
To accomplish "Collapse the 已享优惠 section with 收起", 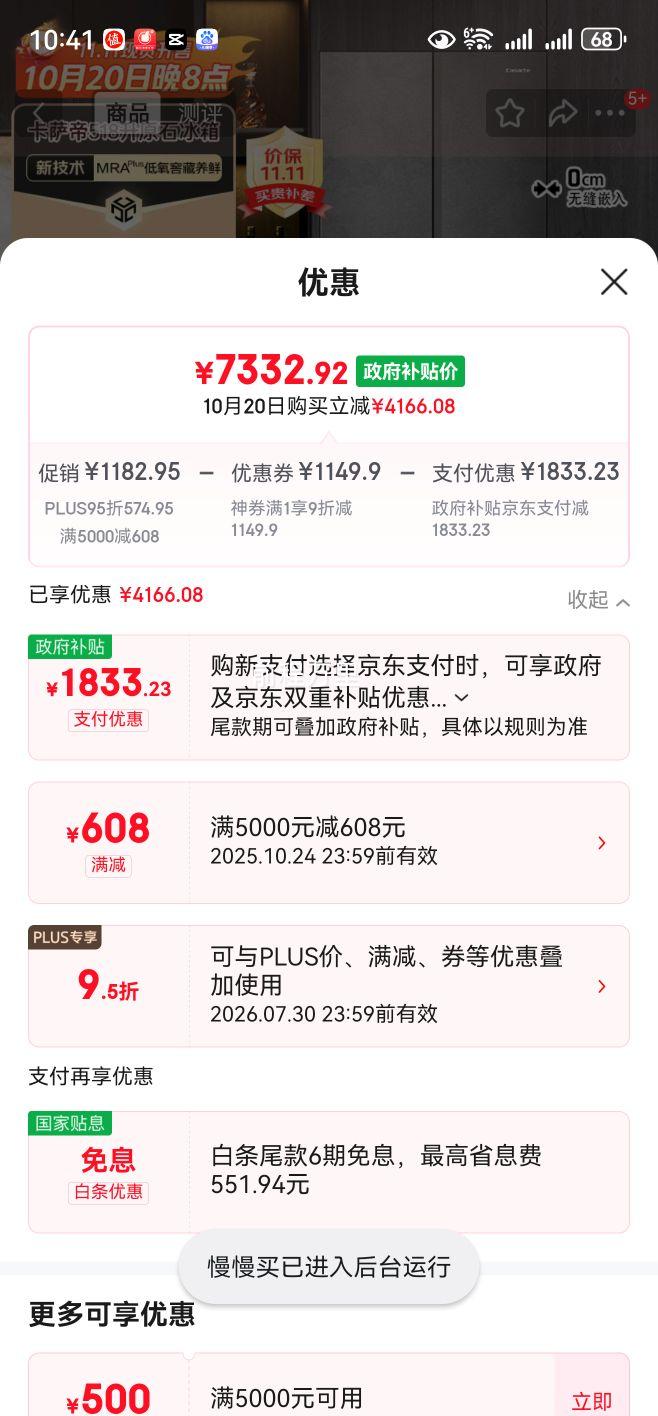I will tap(598, 600).
